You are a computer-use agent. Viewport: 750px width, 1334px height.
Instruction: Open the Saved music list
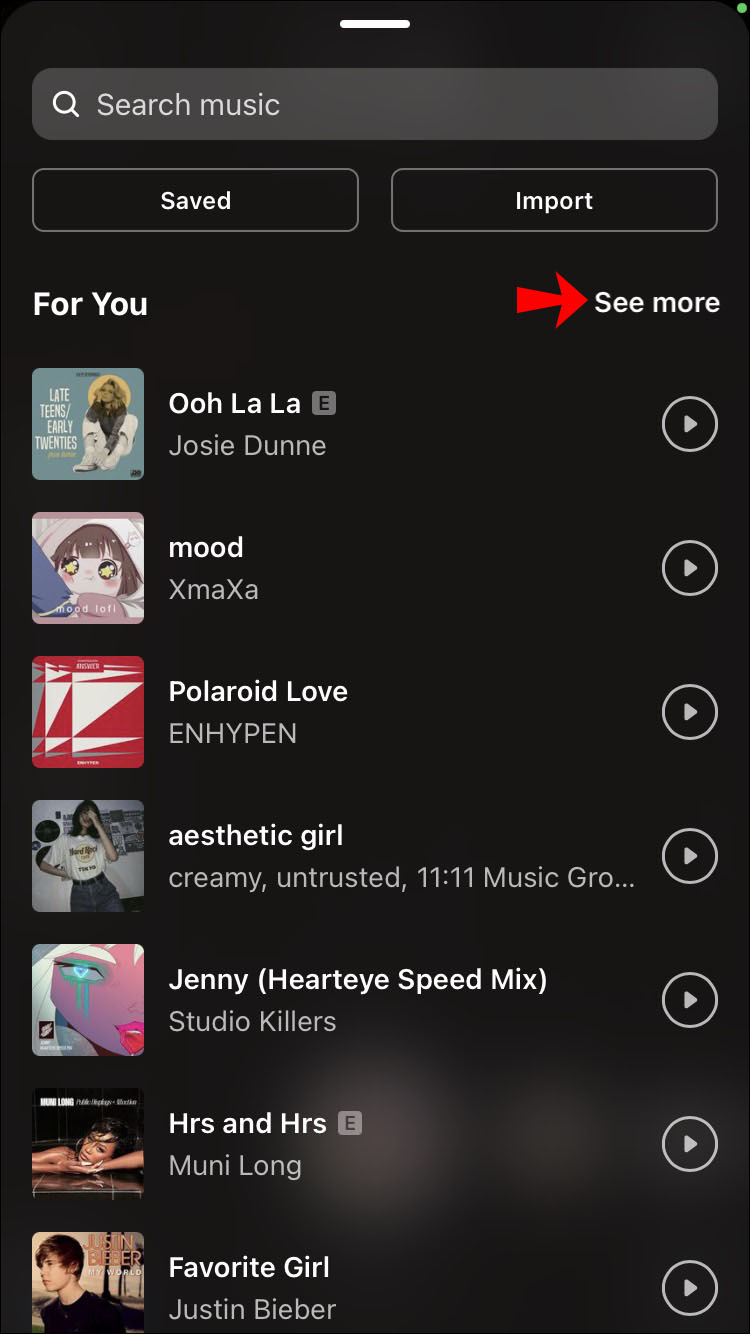(195, 200)
